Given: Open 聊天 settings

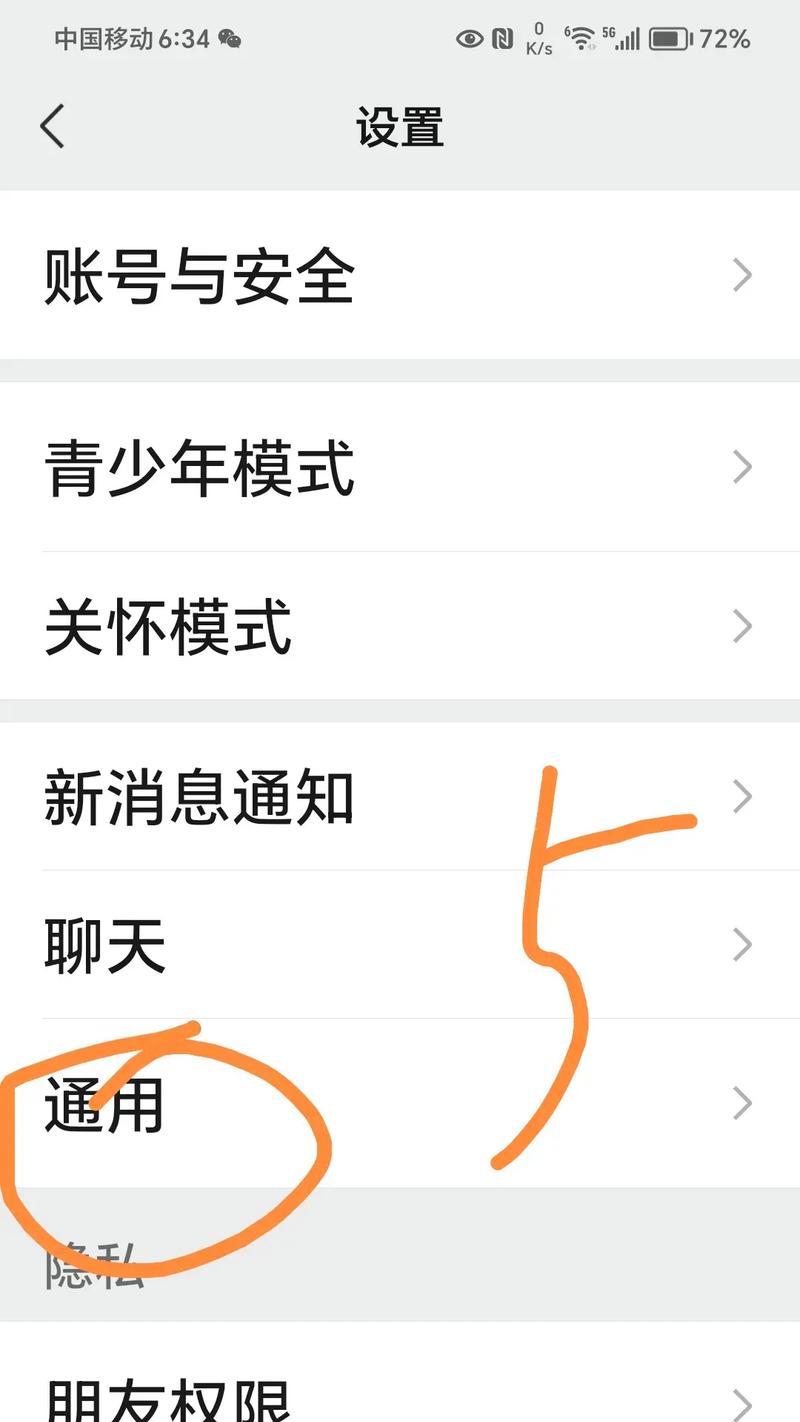Looking at the screenshot, I should click(x=400, y=945).
